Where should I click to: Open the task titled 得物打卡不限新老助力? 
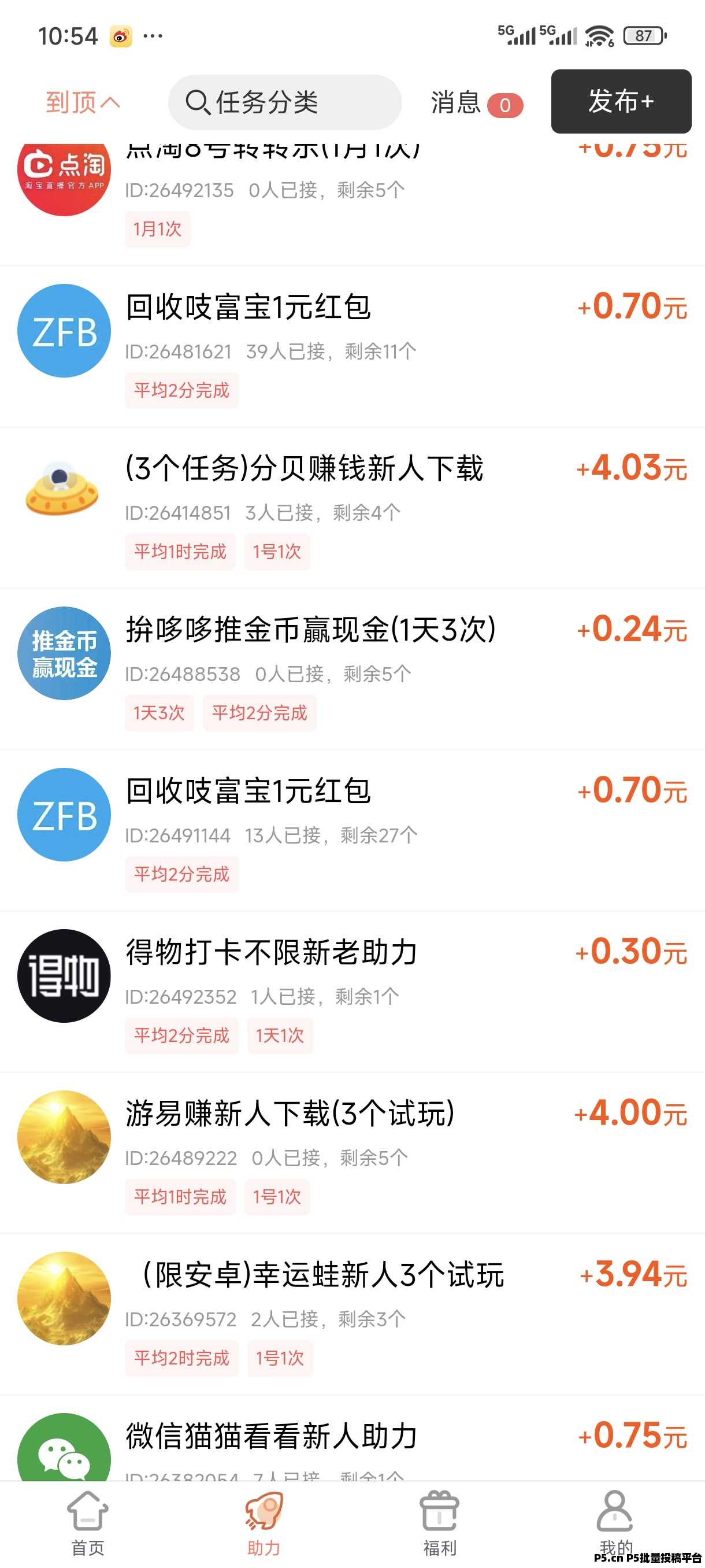click(x=269, y=955)
